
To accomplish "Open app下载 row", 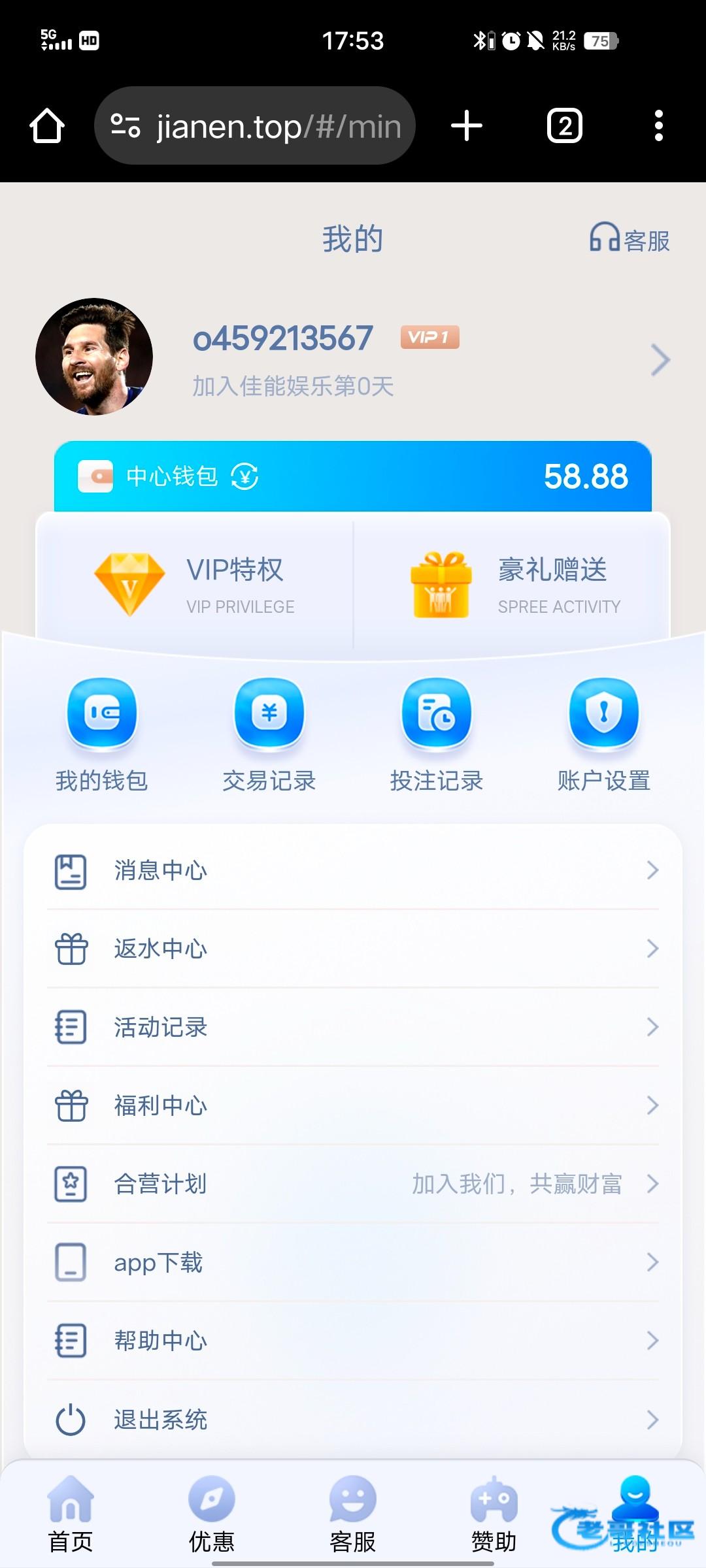I will pyautogui.click(x=353, y=1262).
